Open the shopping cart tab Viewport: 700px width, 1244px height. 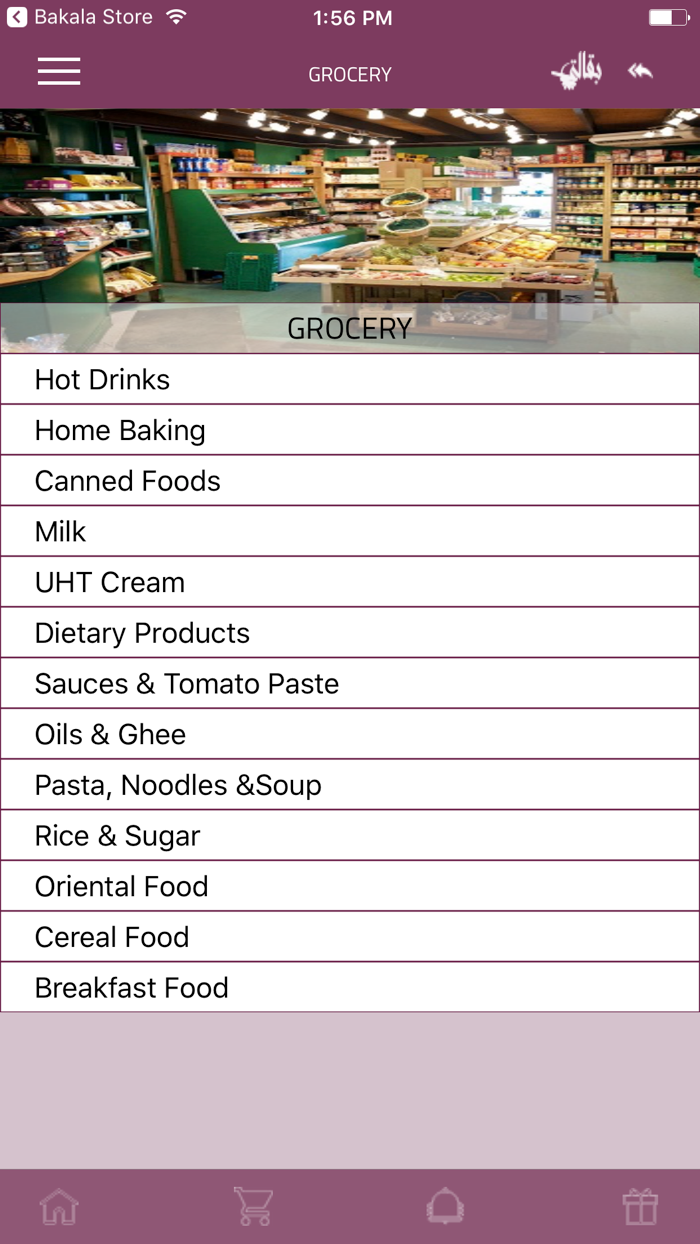(x=253, y=1207)
